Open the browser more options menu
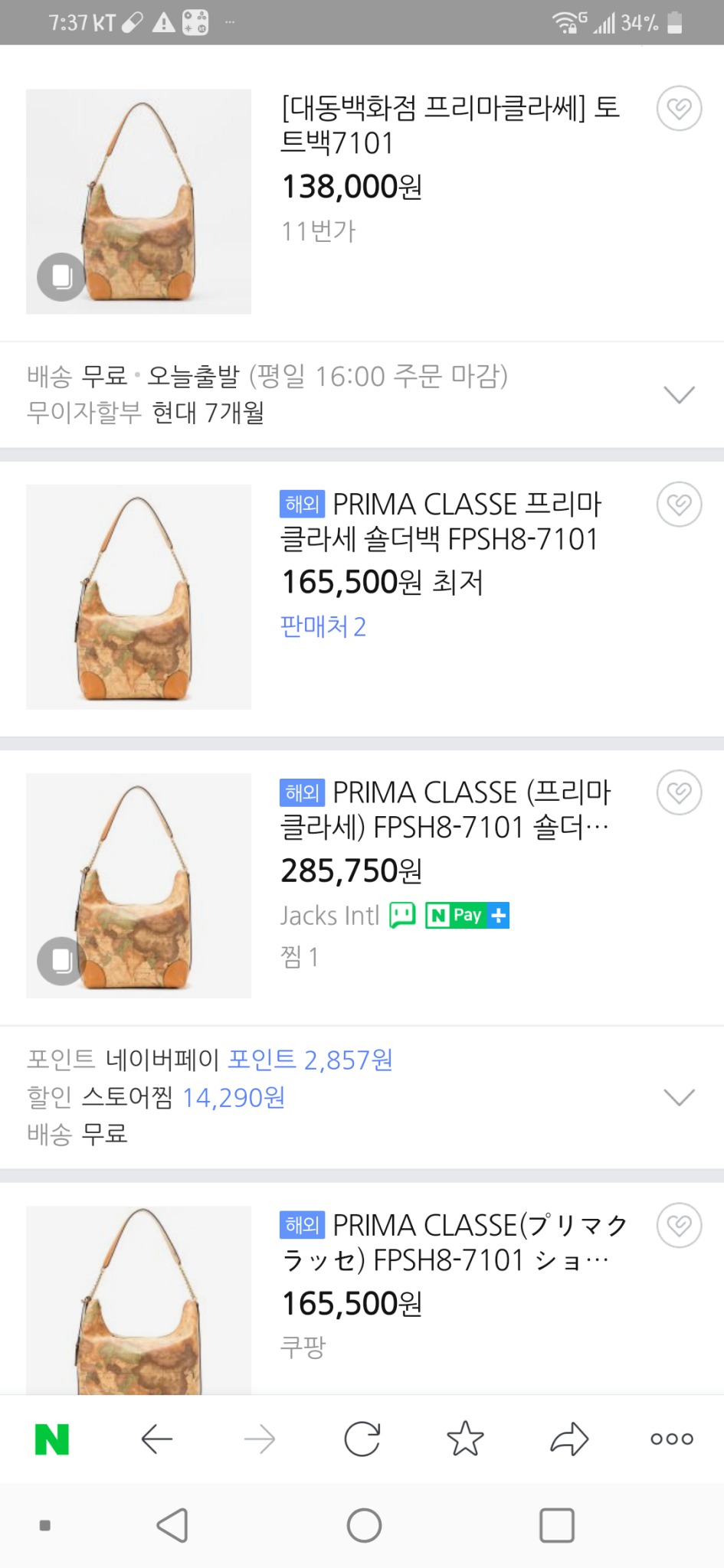The image size is (724, 1568). click(x=669, y=1438)
